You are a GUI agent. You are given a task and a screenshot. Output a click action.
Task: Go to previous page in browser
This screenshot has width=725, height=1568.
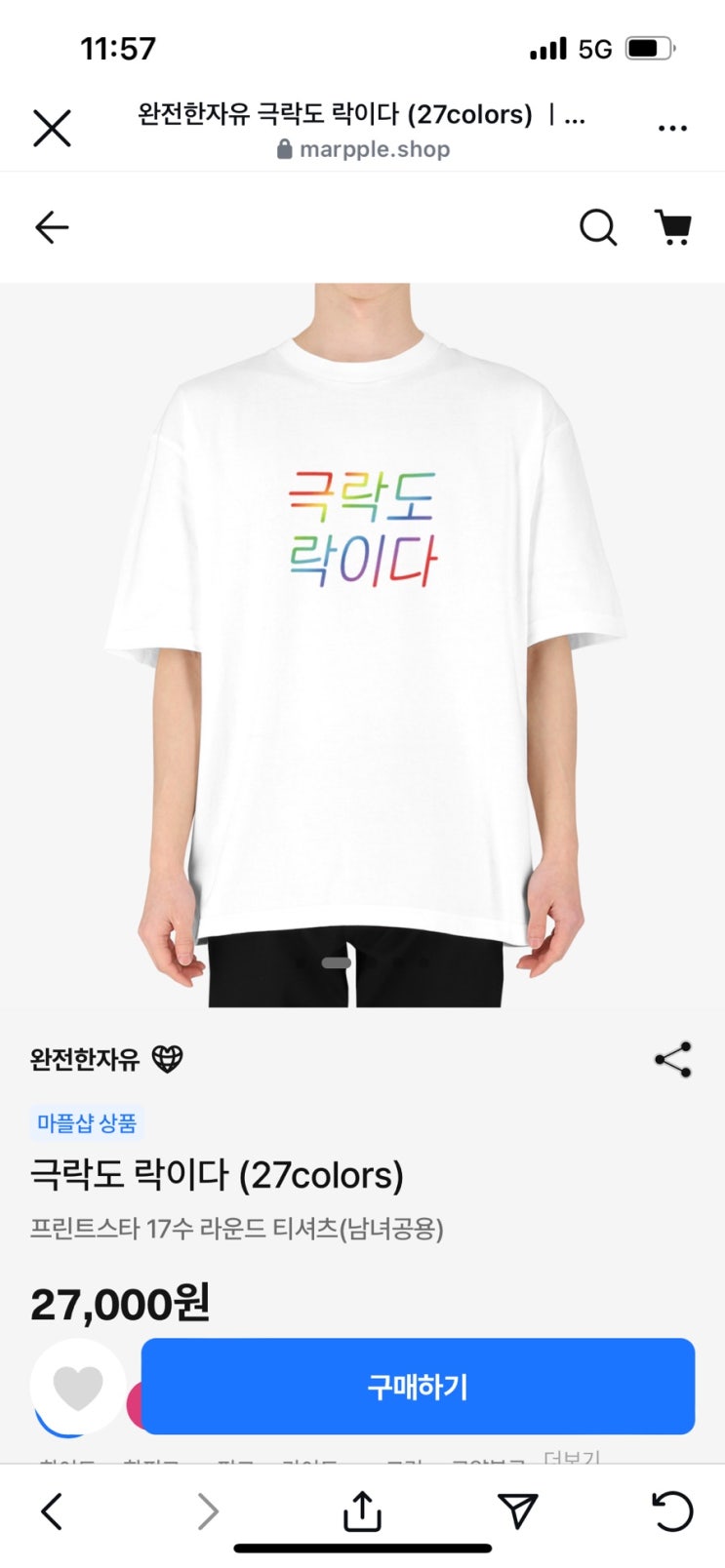(x=53, y=1511)
